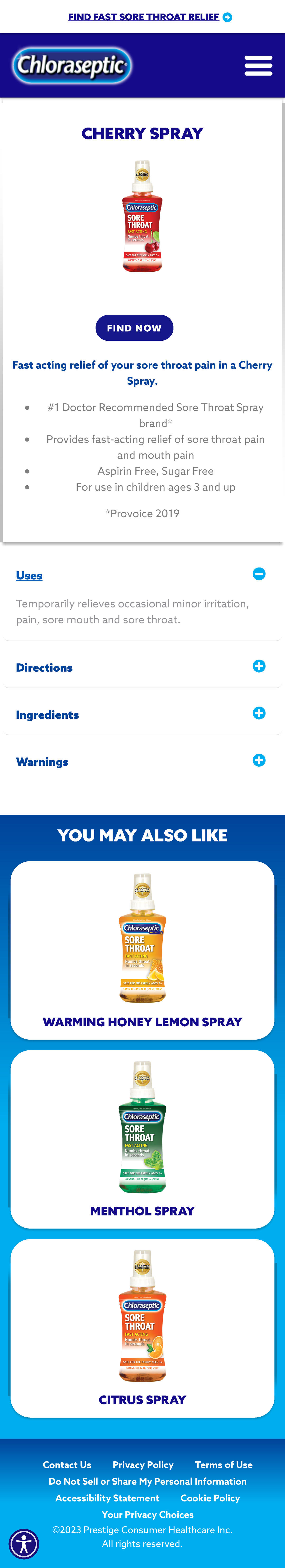Open the accessibility options widget
The image size is (285, 1568).
click(x=24, y=1544)
